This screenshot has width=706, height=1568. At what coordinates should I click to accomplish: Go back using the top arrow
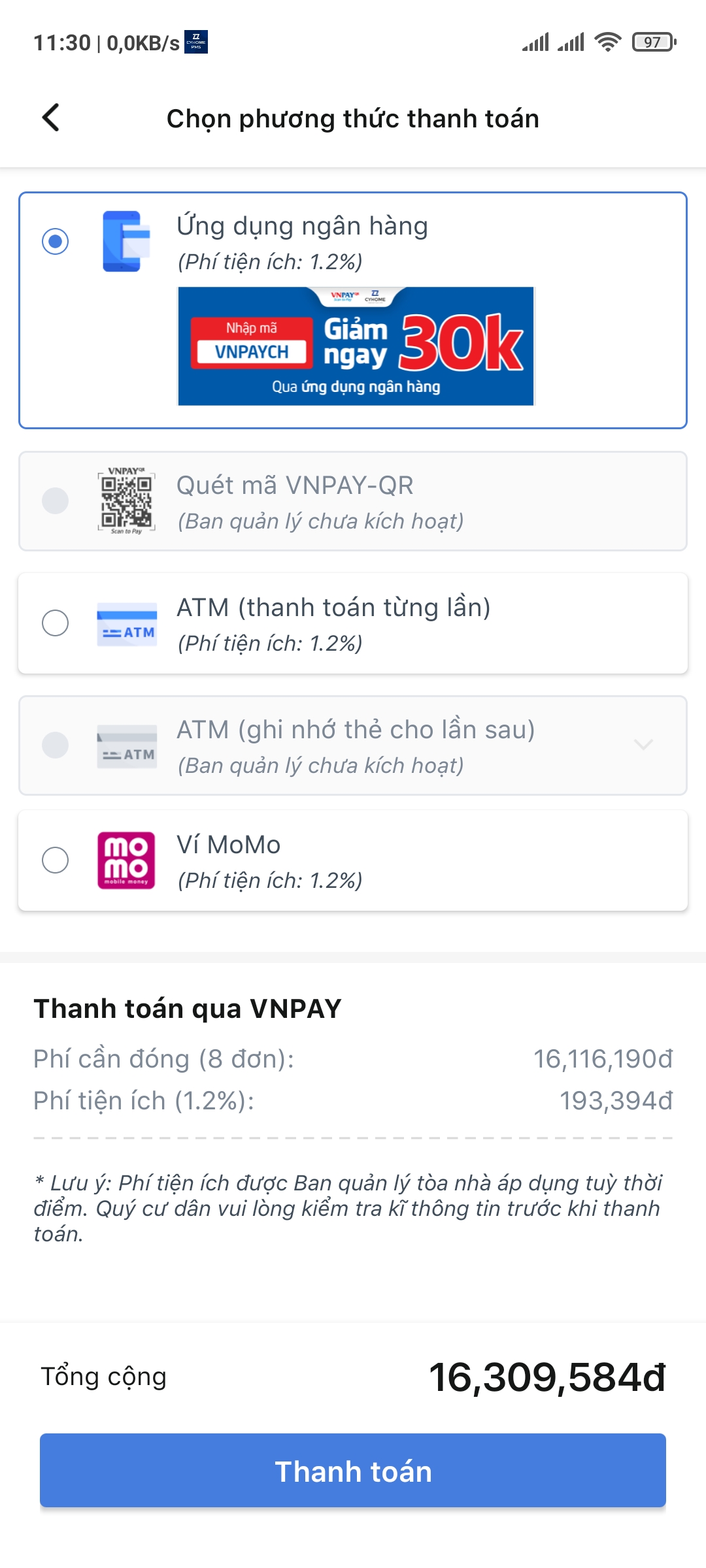click(51, 118)
